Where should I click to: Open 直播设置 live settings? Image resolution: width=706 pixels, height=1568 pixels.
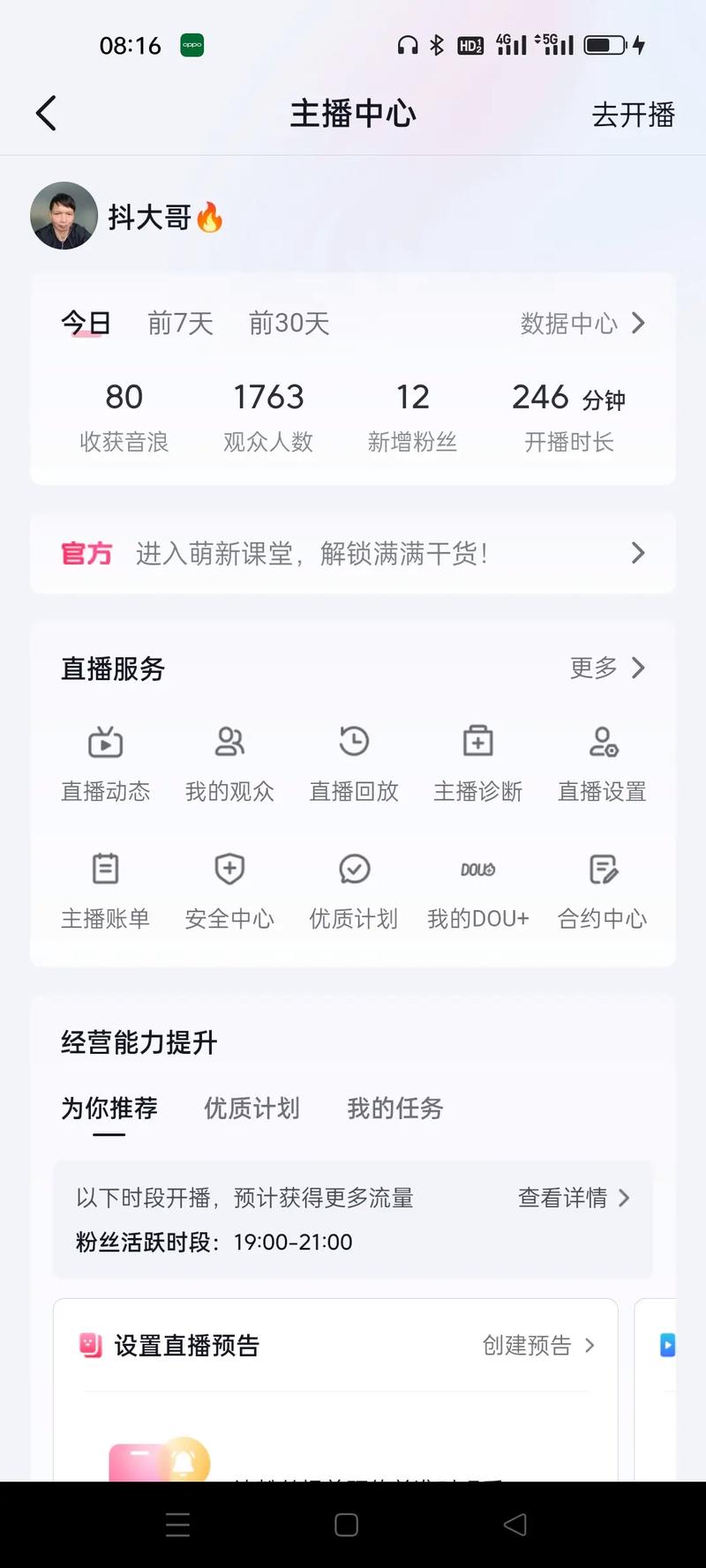(601, 760)
